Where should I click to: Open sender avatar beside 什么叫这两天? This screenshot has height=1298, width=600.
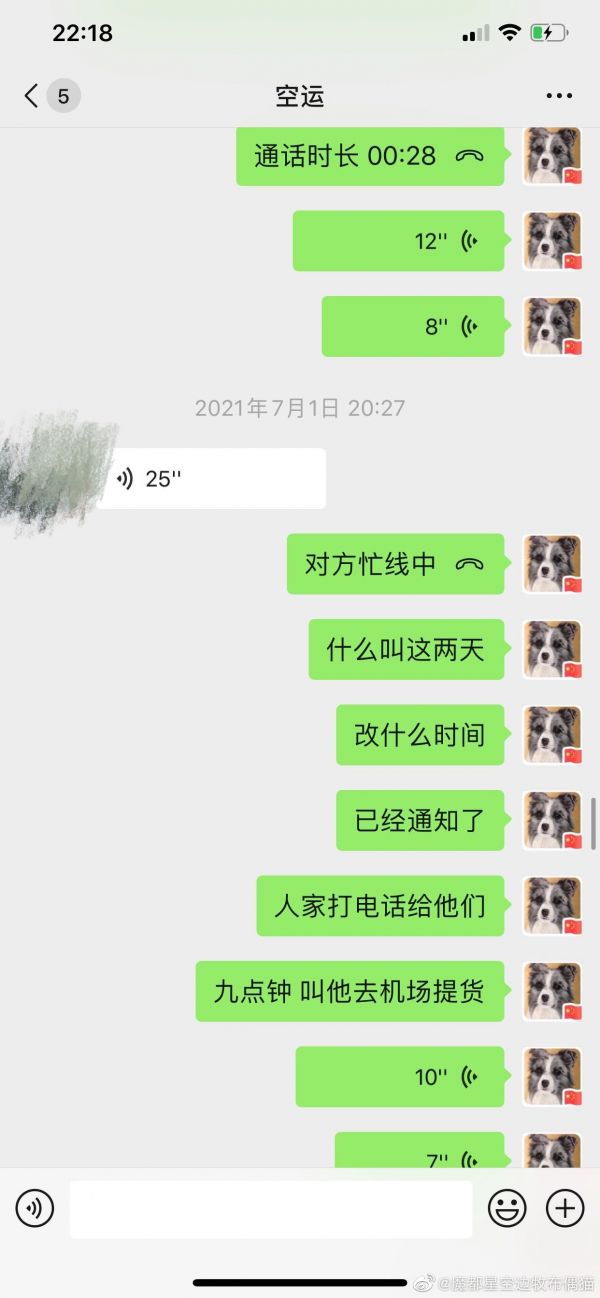pos(552,650)
